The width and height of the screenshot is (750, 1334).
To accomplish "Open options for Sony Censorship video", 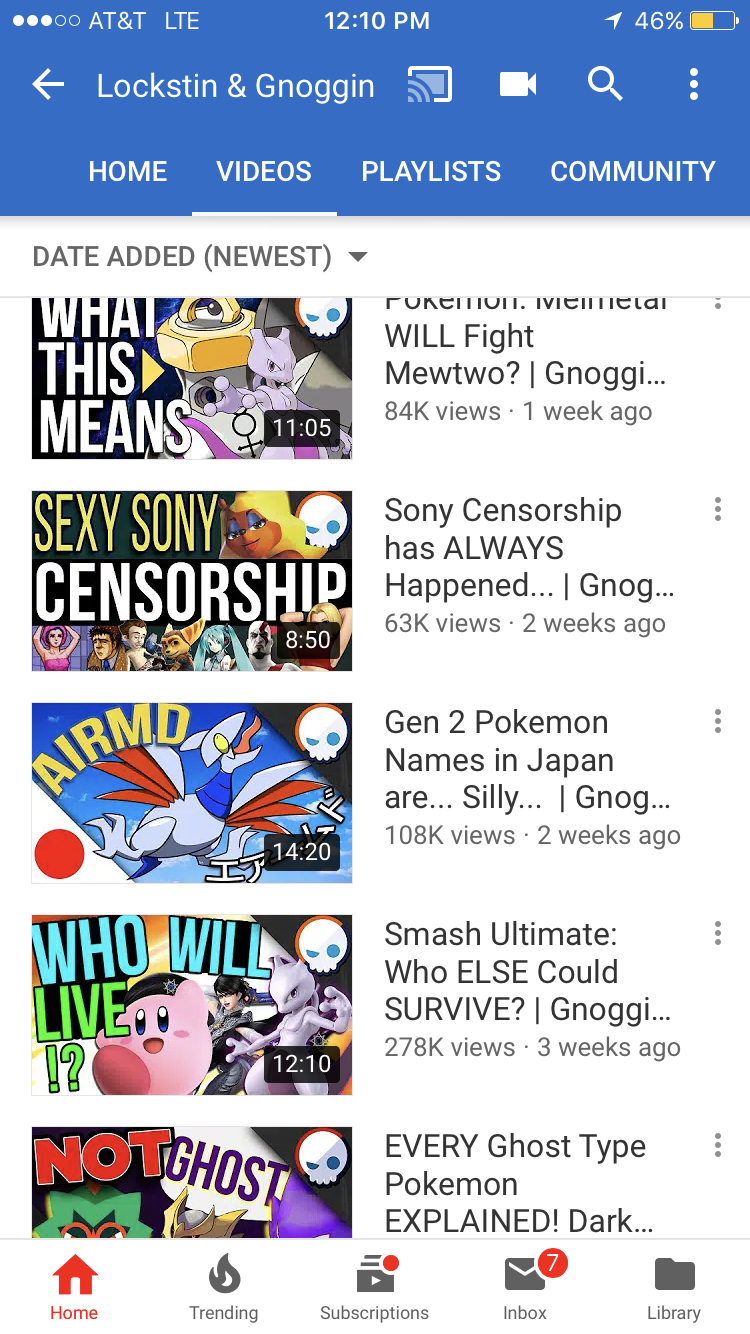I will [717, 510].
